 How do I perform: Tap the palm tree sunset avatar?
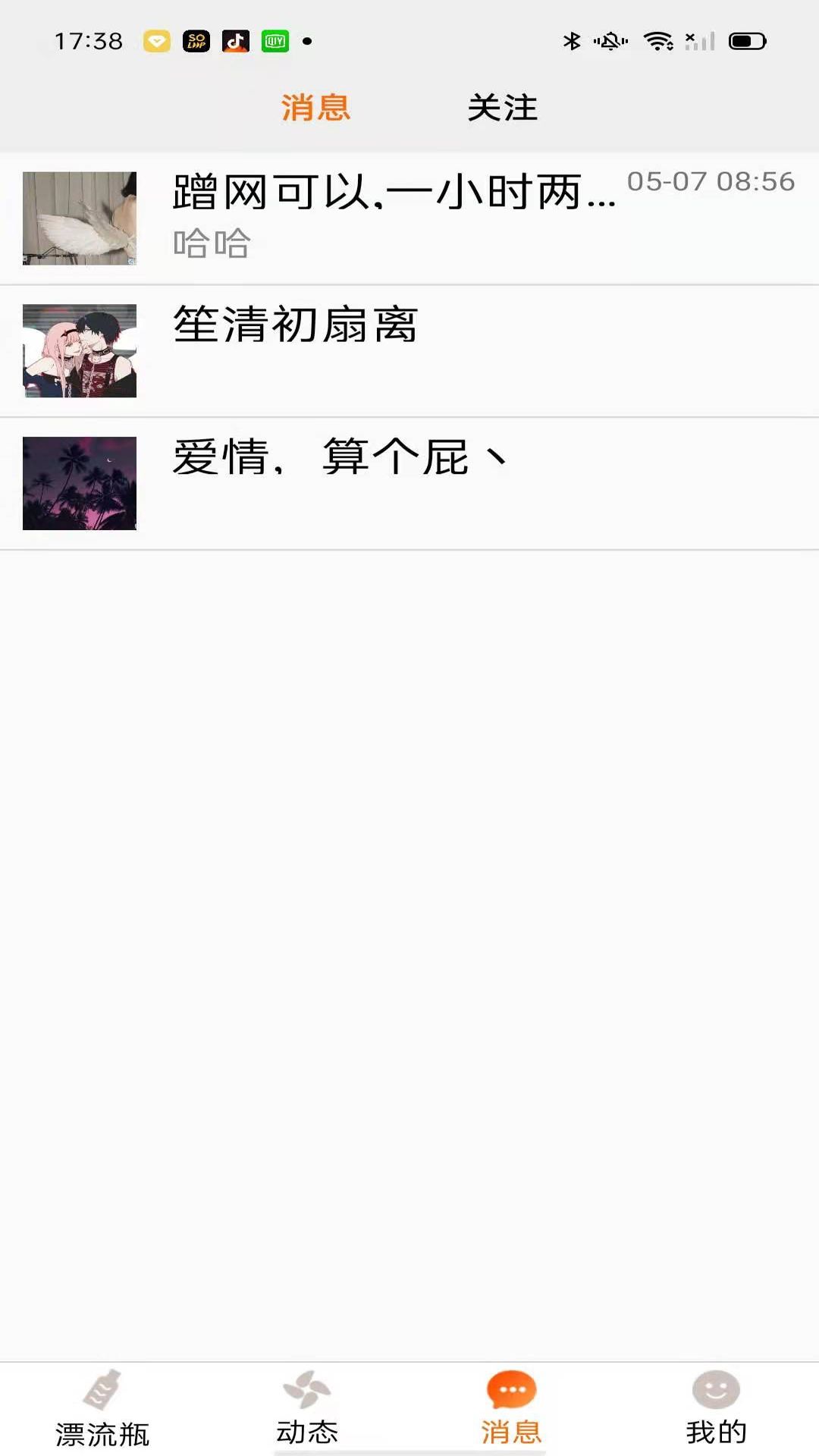click(x=79, y=483)
